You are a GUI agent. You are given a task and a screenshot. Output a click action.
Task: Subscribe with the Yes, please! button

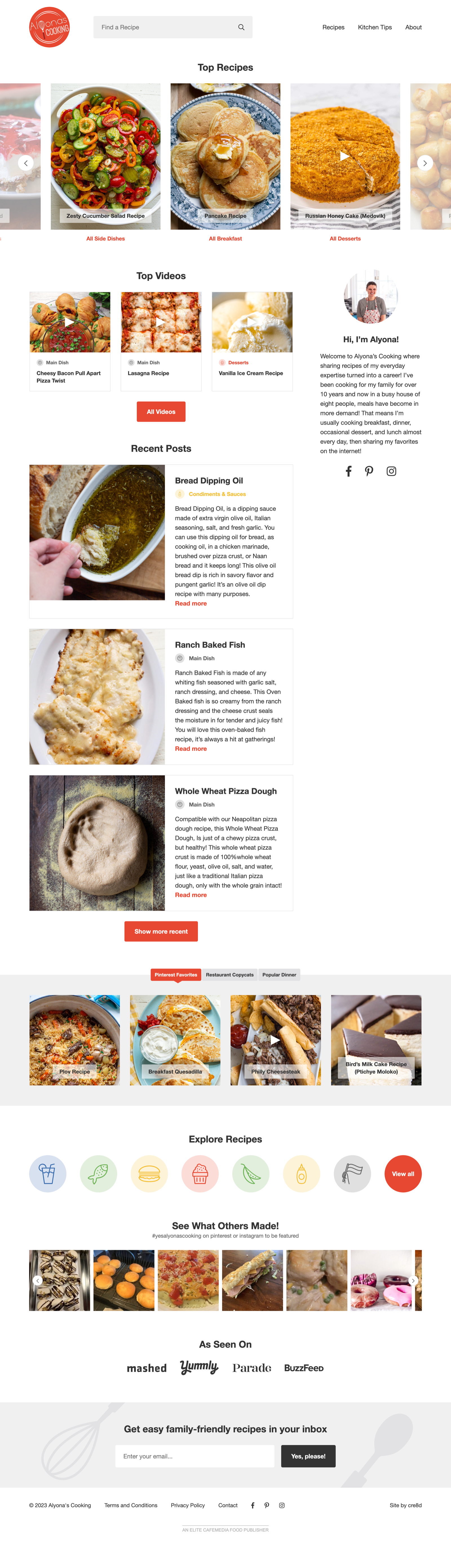click(308, 1456)
